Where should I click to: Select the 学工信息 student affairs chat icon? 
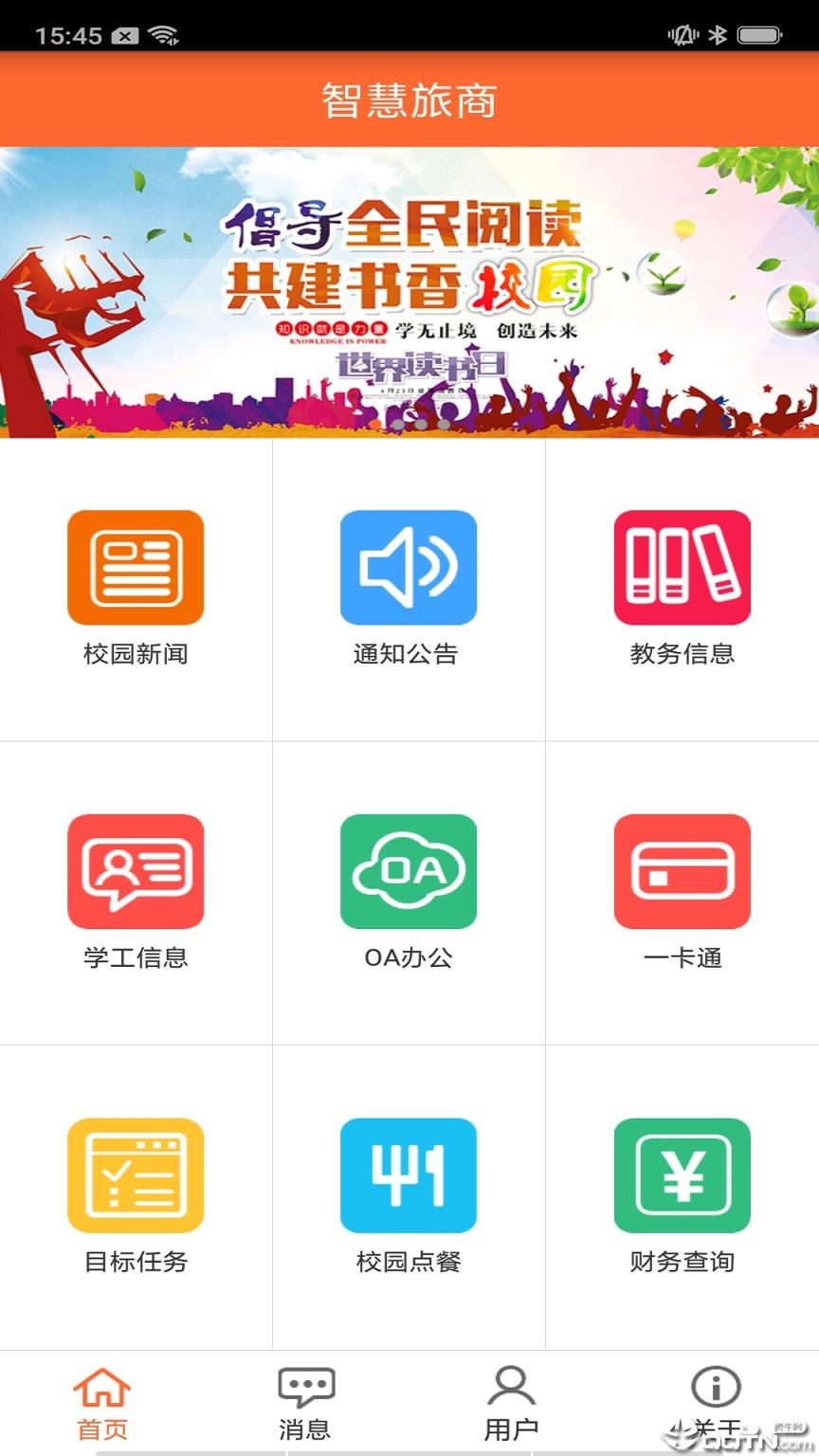pyautogui.click(x=136, y=871)
